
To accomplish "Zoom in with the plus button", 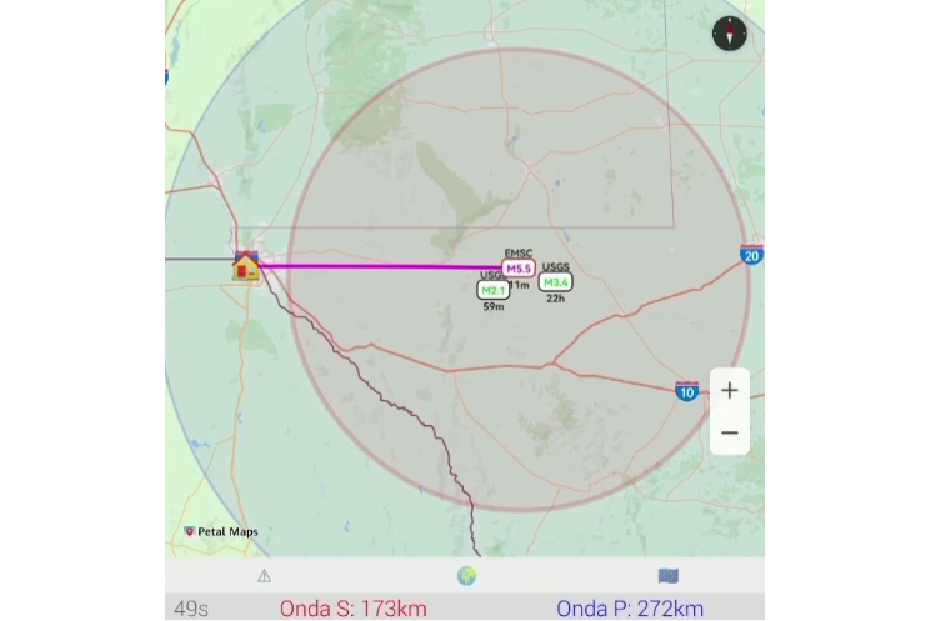I will 729,390.
